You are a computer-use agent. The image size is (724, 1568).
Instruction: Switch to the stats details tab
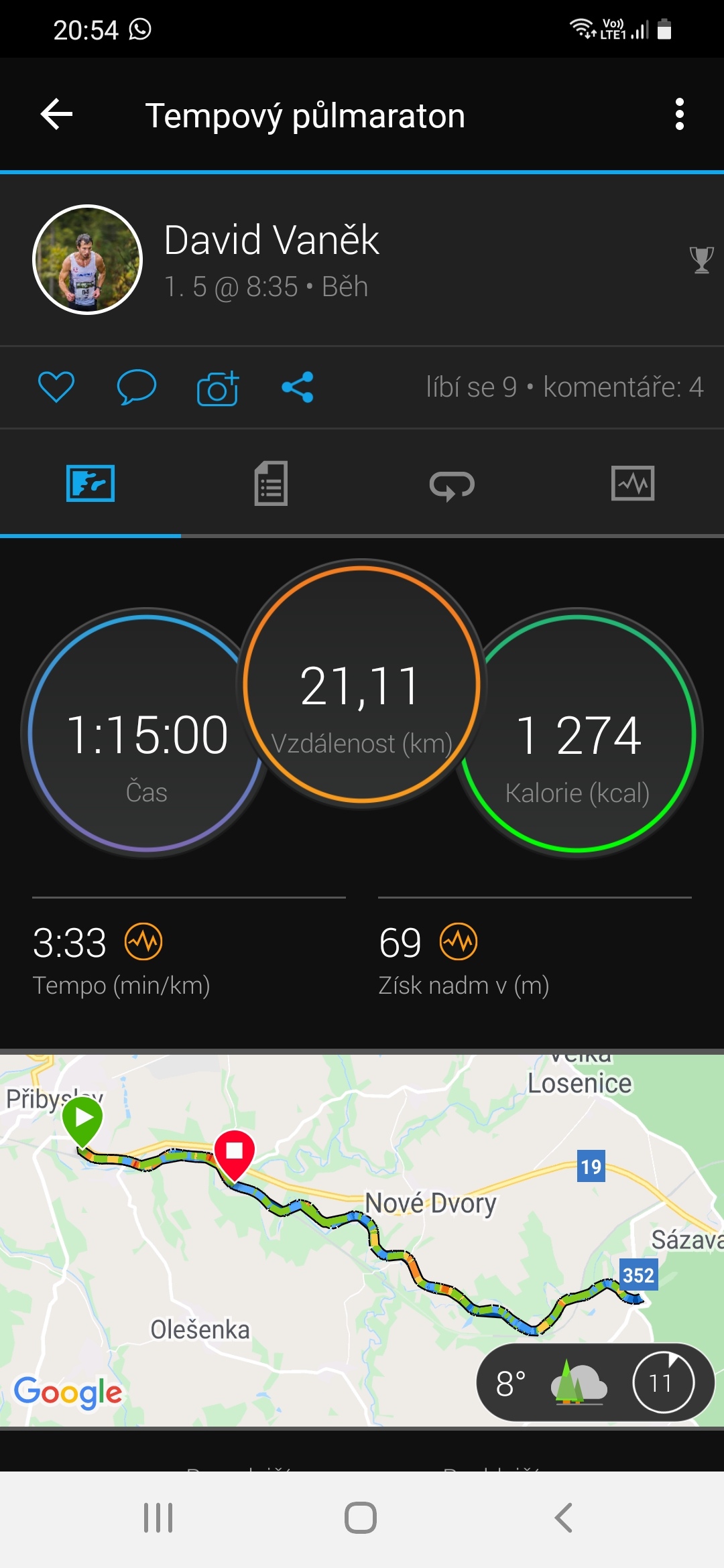click(x=271, y=483)
